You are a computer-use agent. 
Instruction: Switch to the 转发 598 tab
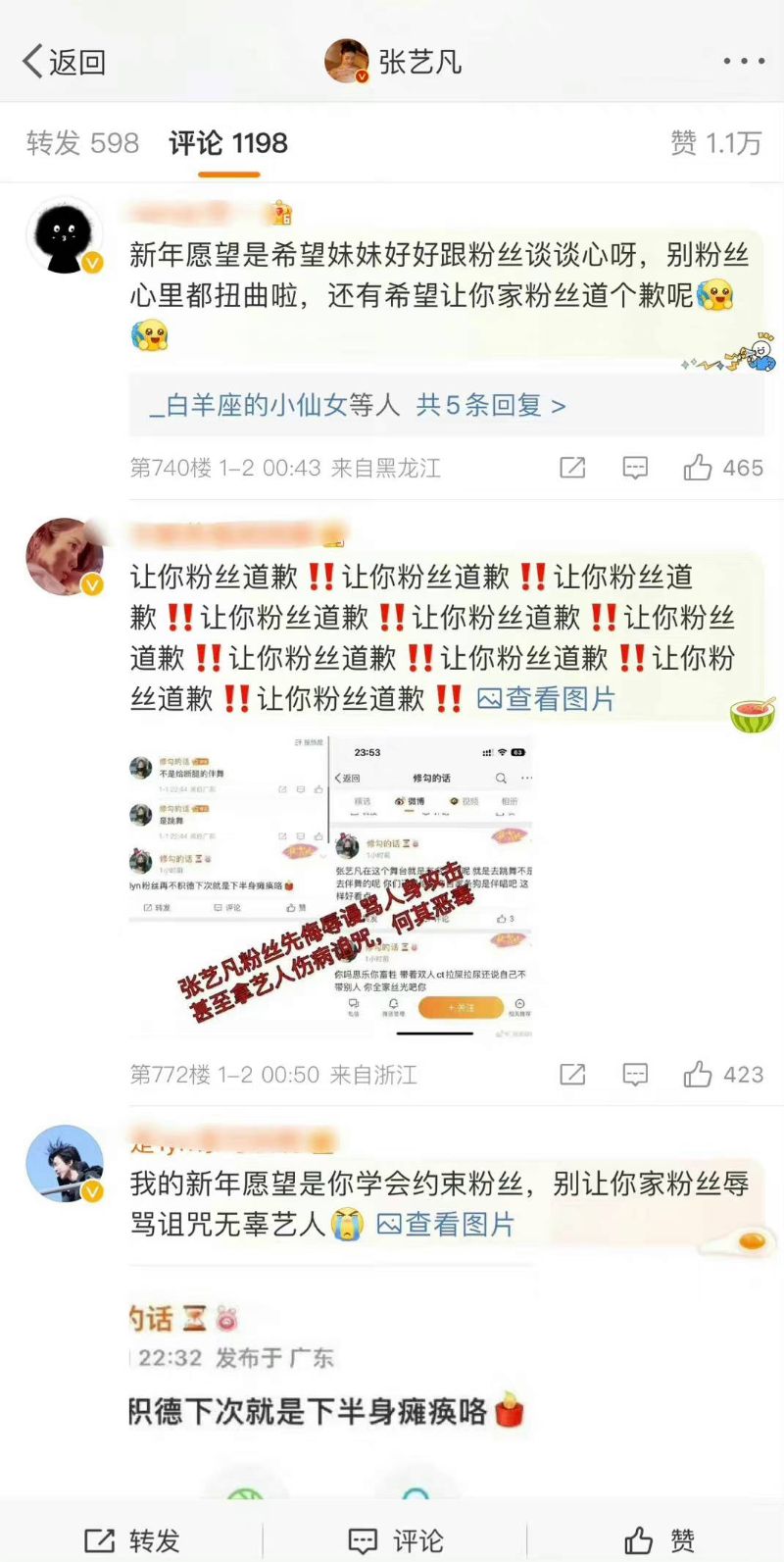(82, 143)
